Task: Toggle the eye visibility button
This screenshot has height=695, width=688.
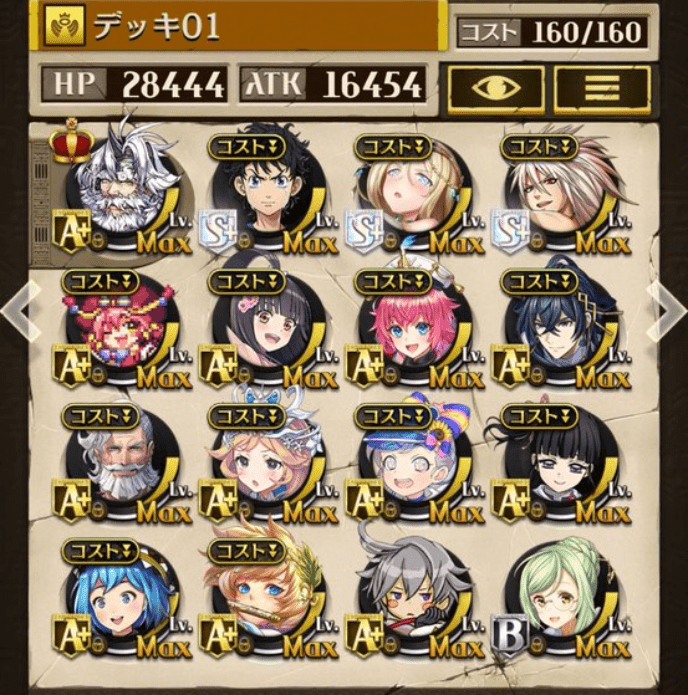Action: click(496, 90)
